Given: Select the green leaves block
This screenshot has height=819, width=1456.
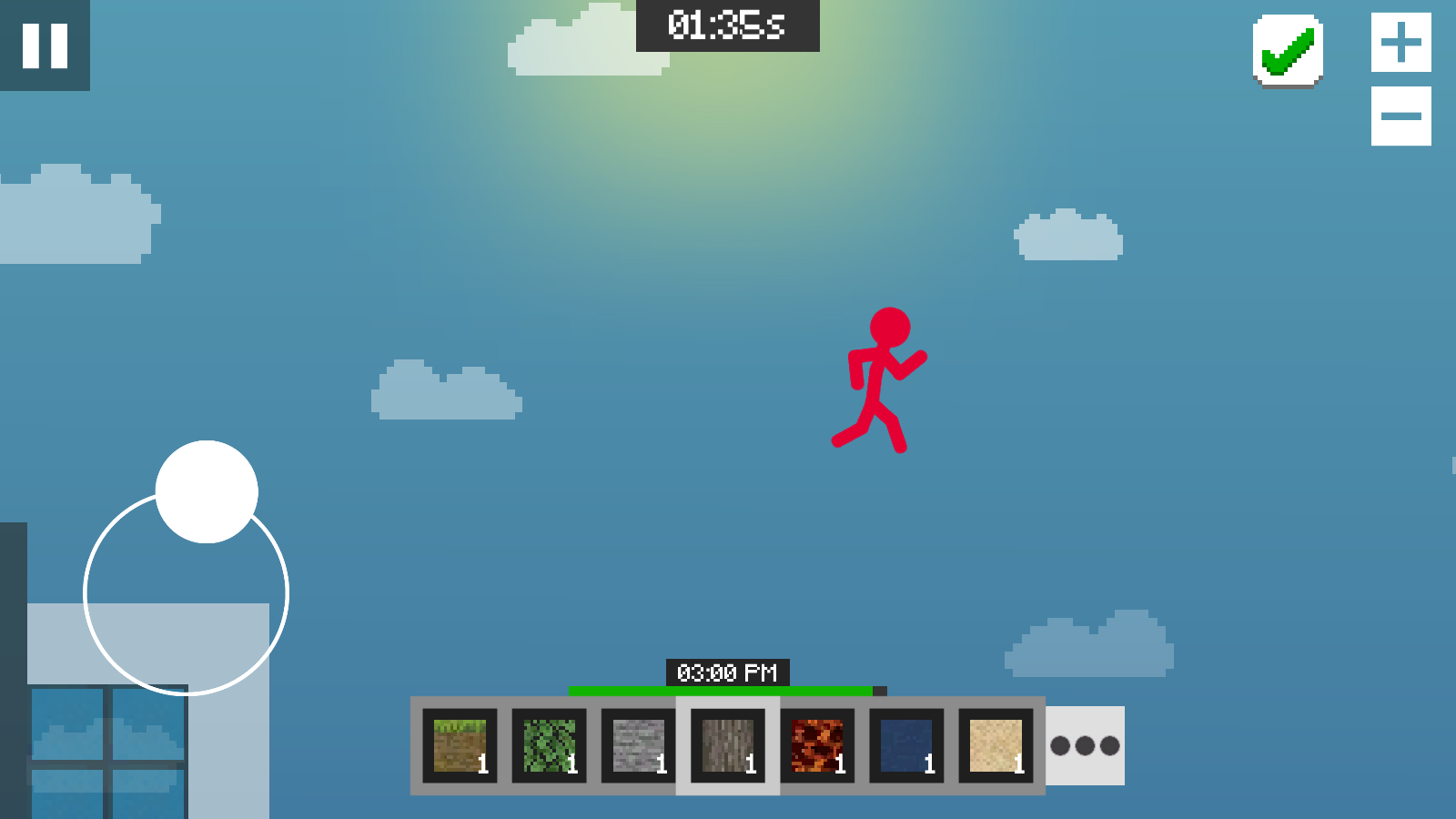Looking at the screenshot, I should pyautogui.click(x=549, y=745).
